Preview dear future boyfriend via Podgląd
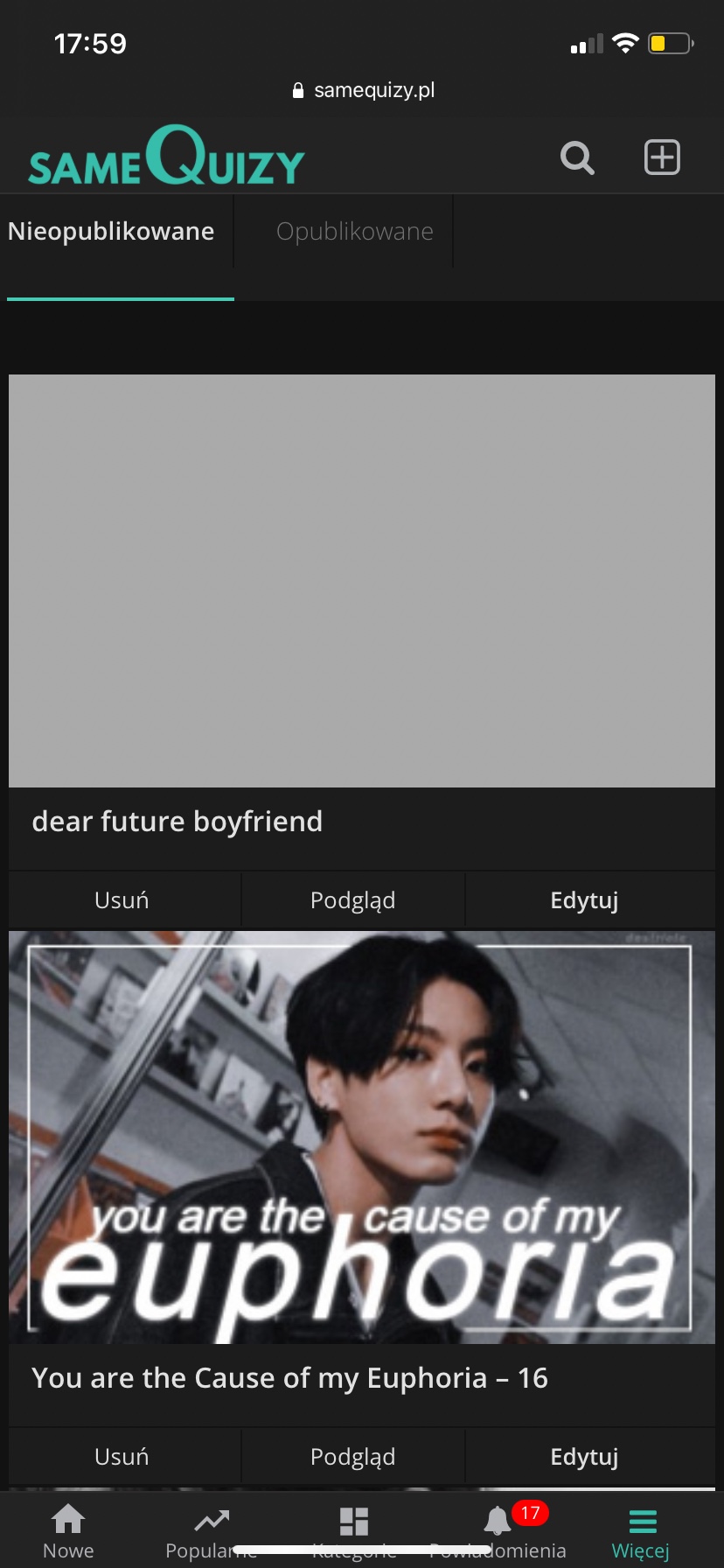 (352, 900)
